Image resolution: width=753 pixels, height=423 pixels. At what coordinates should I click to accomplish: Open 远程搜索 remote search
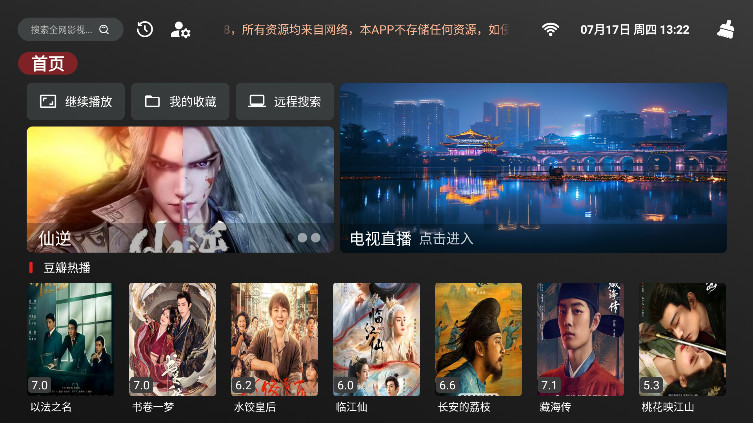coord(285,102)
